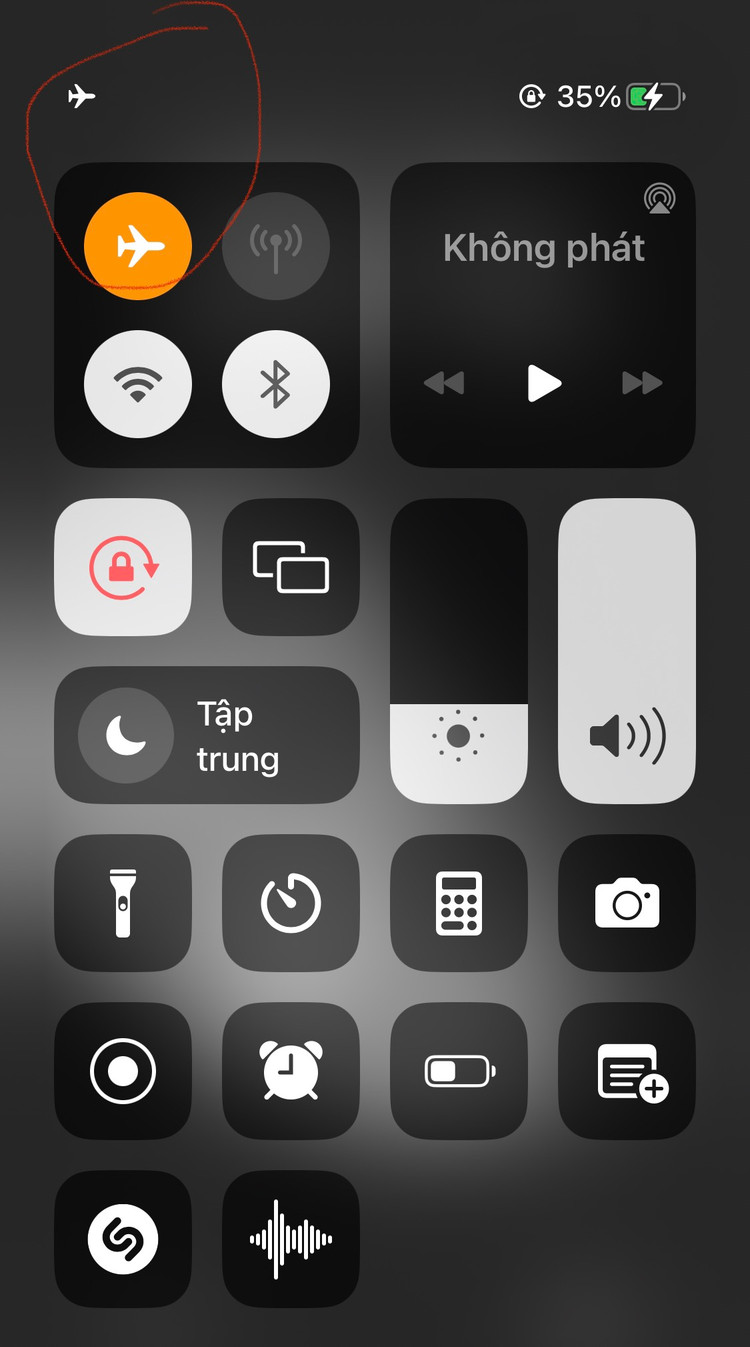
Task: Launch the Calculator
Action: click(459, 903)
